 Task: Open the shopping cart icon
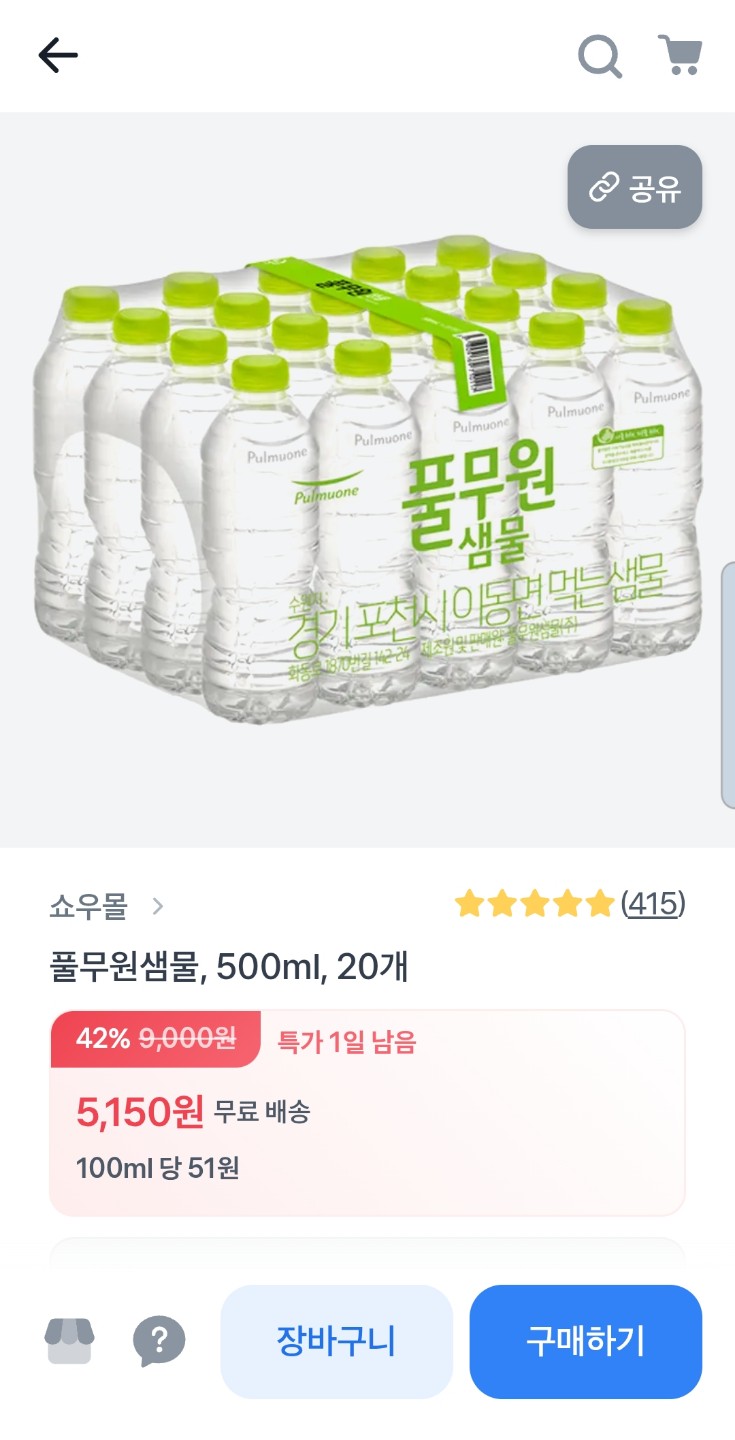[x=680, y=56]
